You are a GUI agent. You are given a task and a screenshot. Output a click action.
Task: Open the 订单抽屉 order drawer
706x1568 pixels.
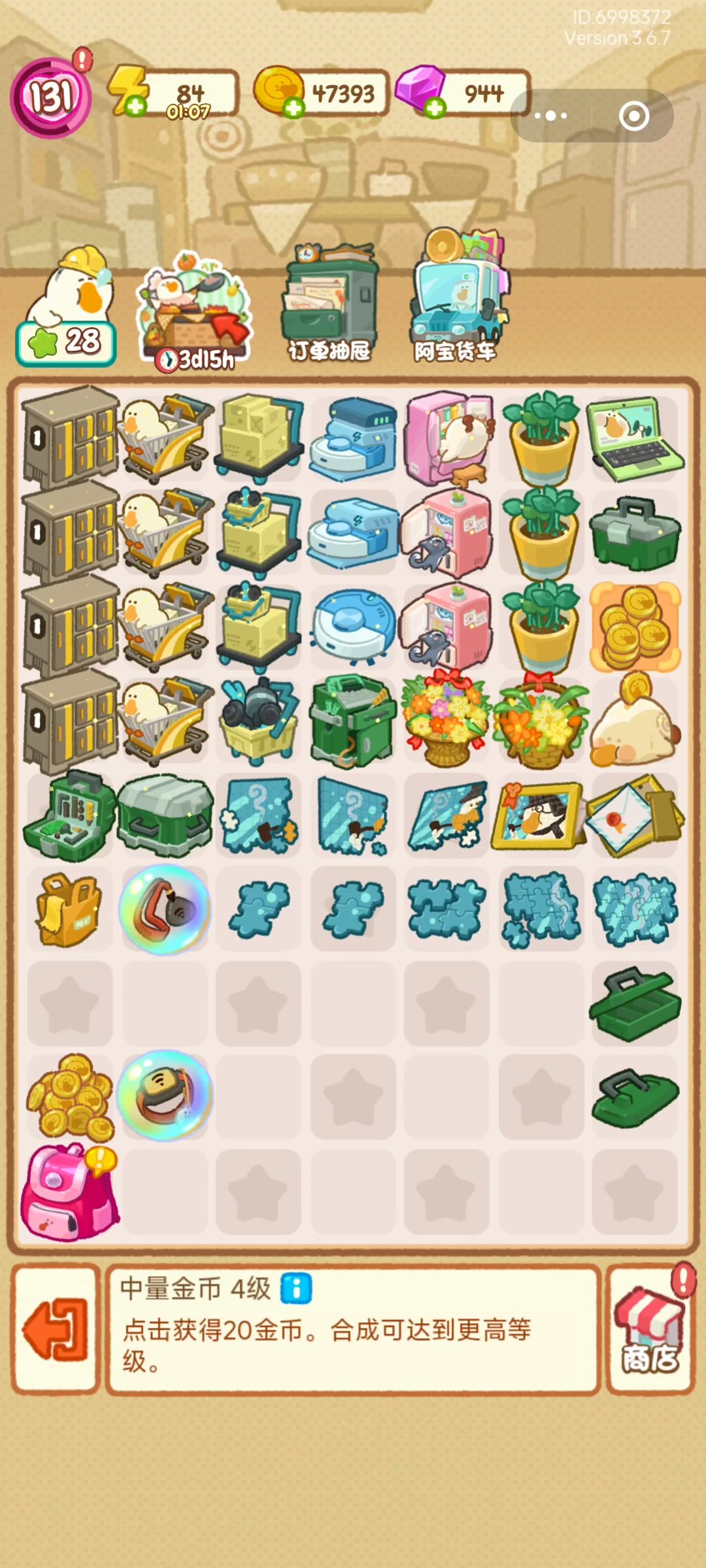point(329,304)
